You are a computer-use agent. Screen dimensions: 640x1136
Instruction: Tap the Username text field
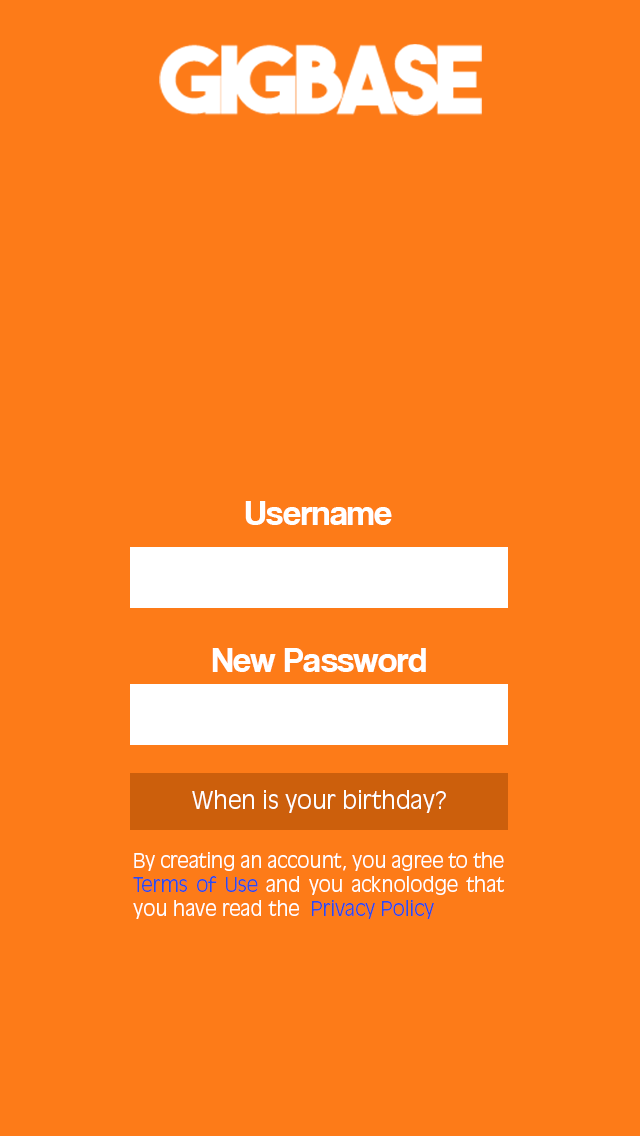pos(319,577)
